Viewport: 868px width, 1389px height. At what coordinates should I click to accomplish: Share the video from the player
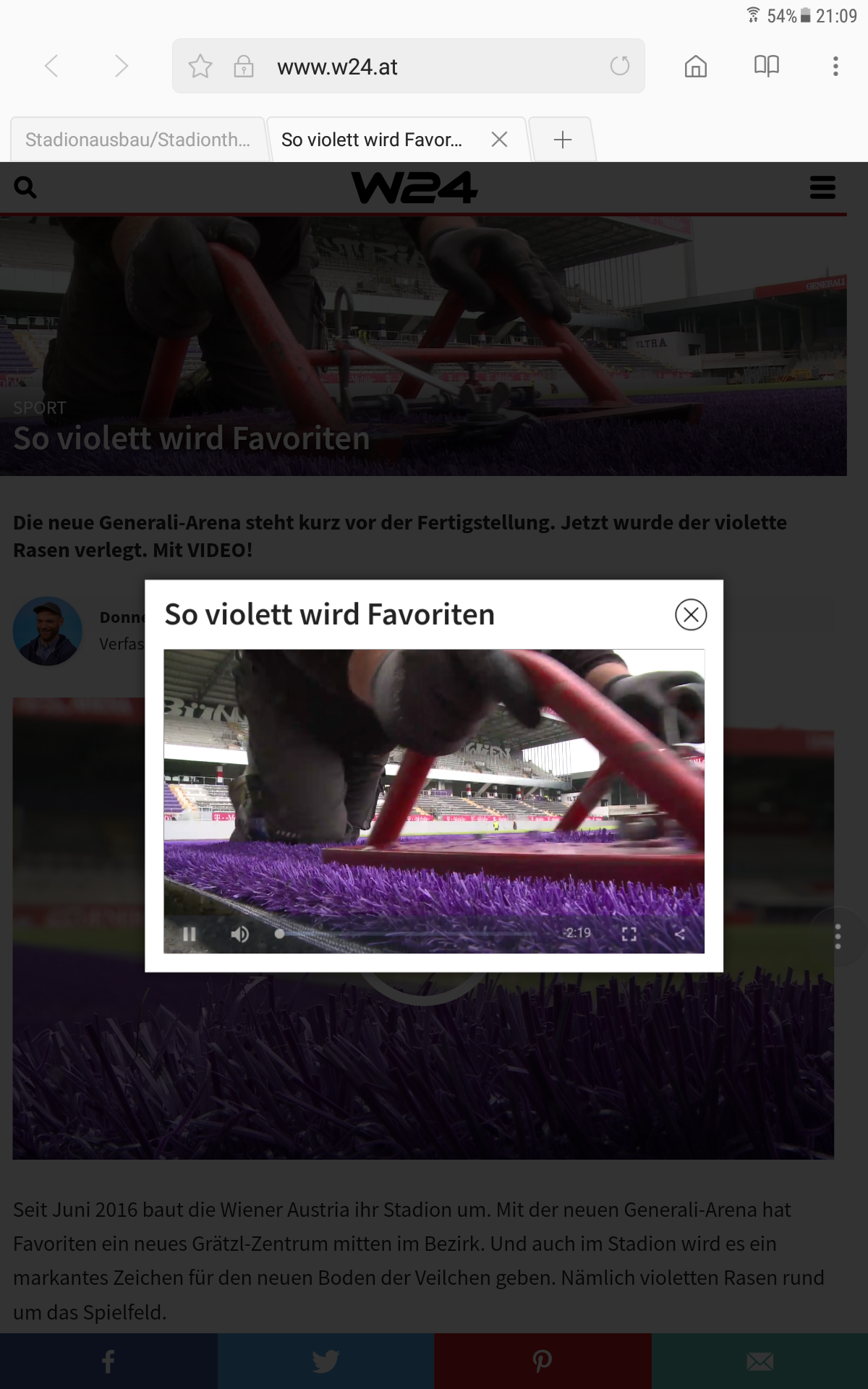(680, 934)
